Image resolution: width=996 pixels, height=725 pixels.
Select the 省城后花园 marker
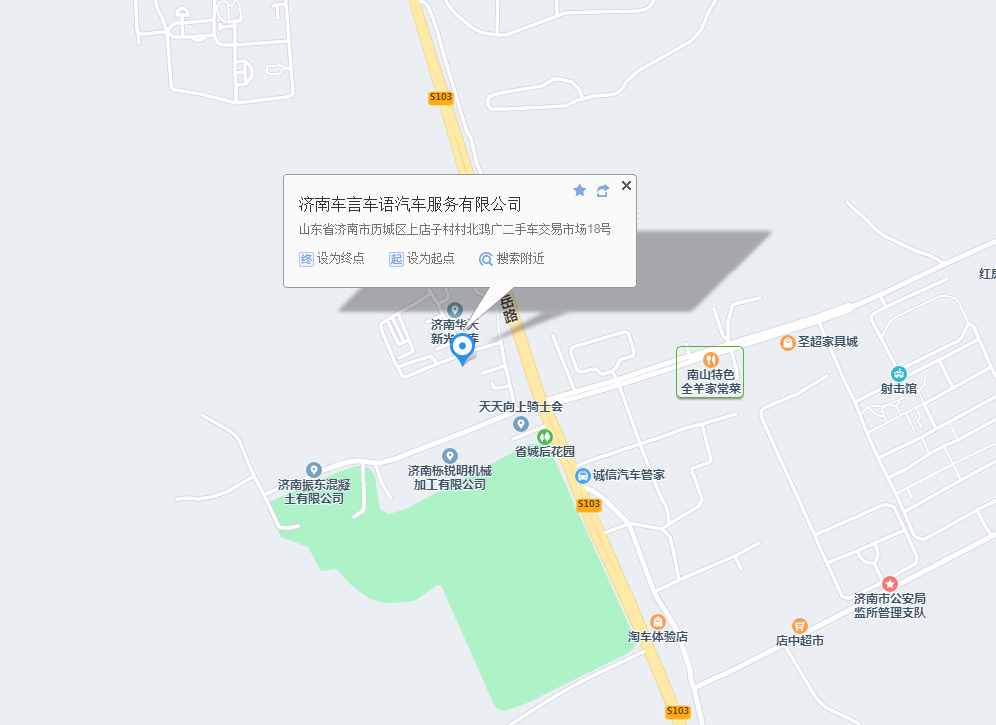point(545,437)
